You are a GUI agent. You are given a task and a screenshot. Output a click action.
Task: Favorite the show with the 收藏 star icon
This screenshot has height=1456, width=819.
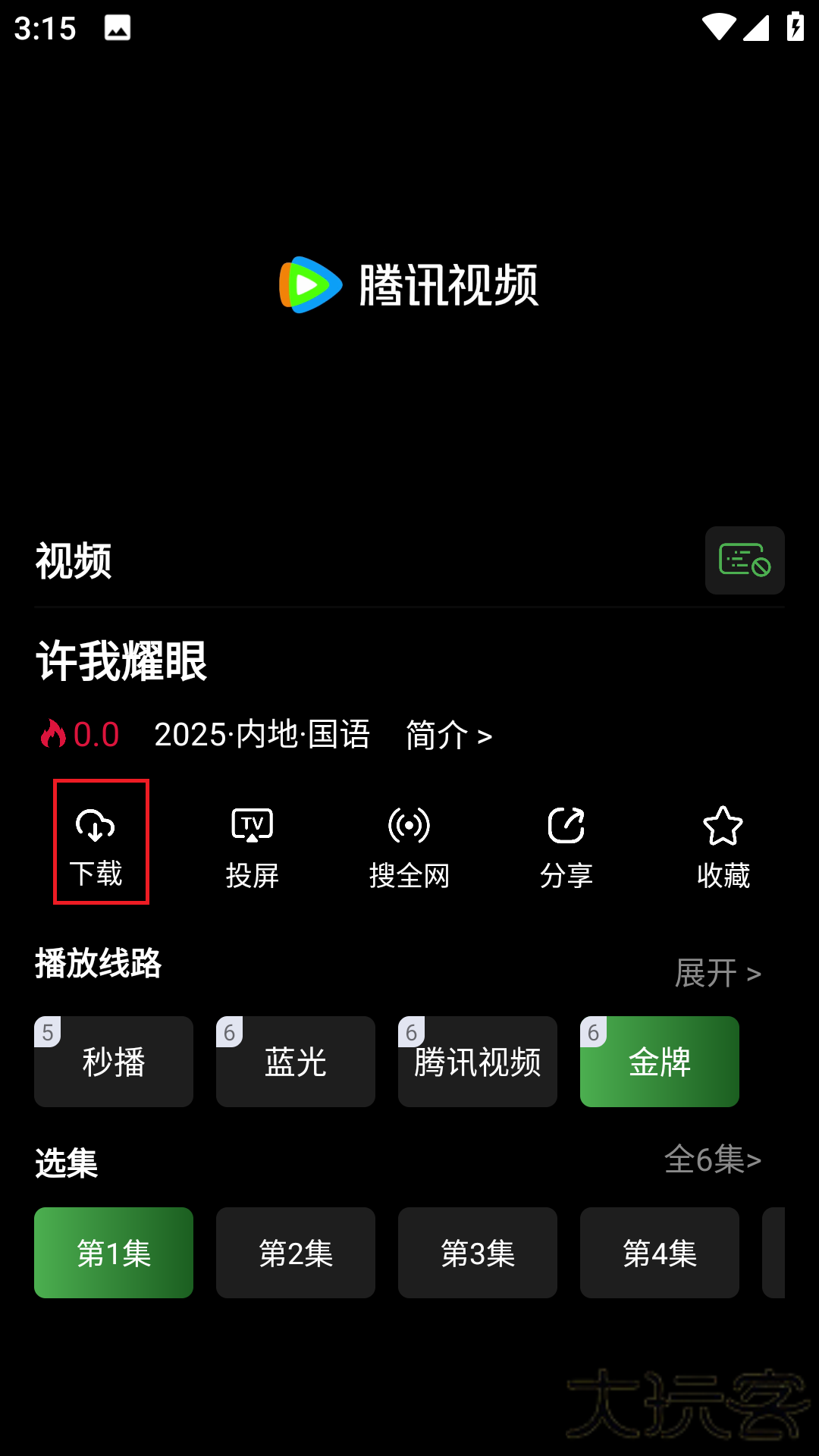[723, 842]
